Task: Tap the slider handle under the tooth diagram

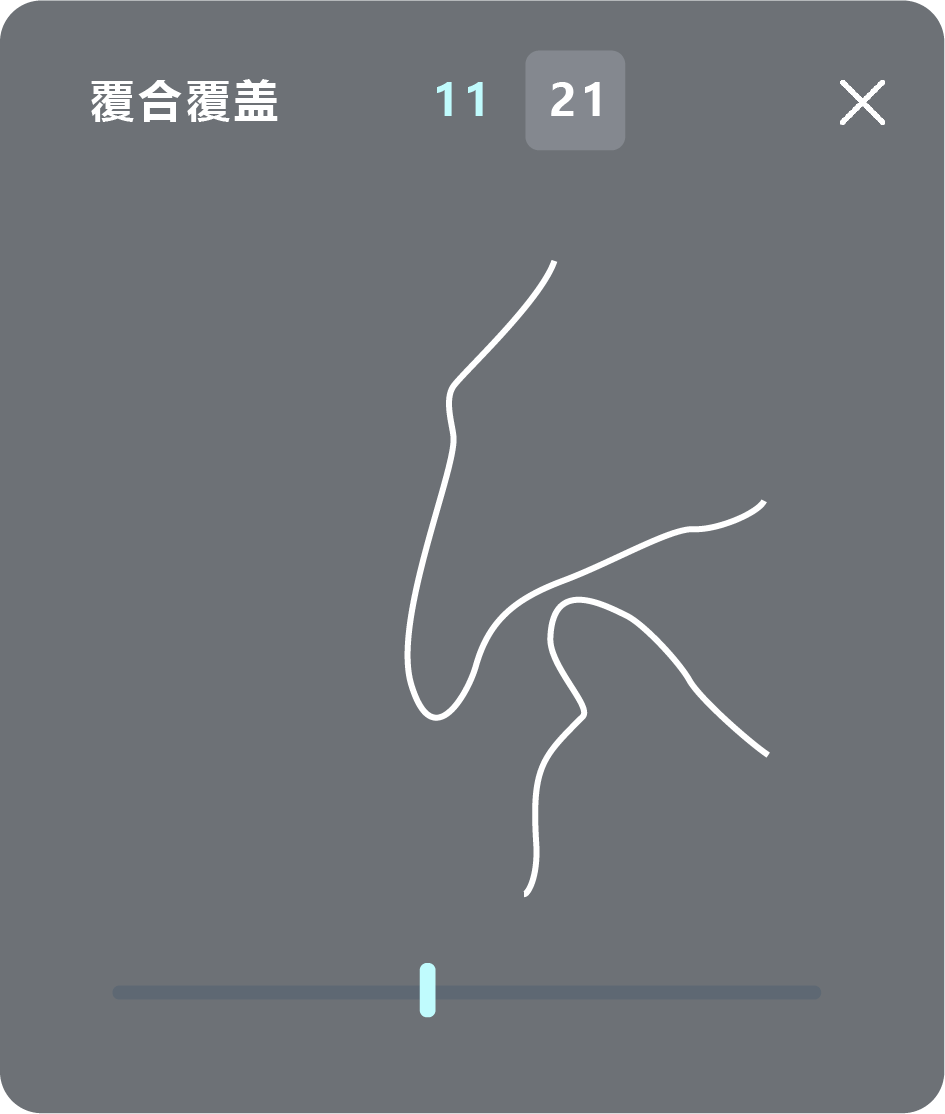Action: tap(428, 990)
